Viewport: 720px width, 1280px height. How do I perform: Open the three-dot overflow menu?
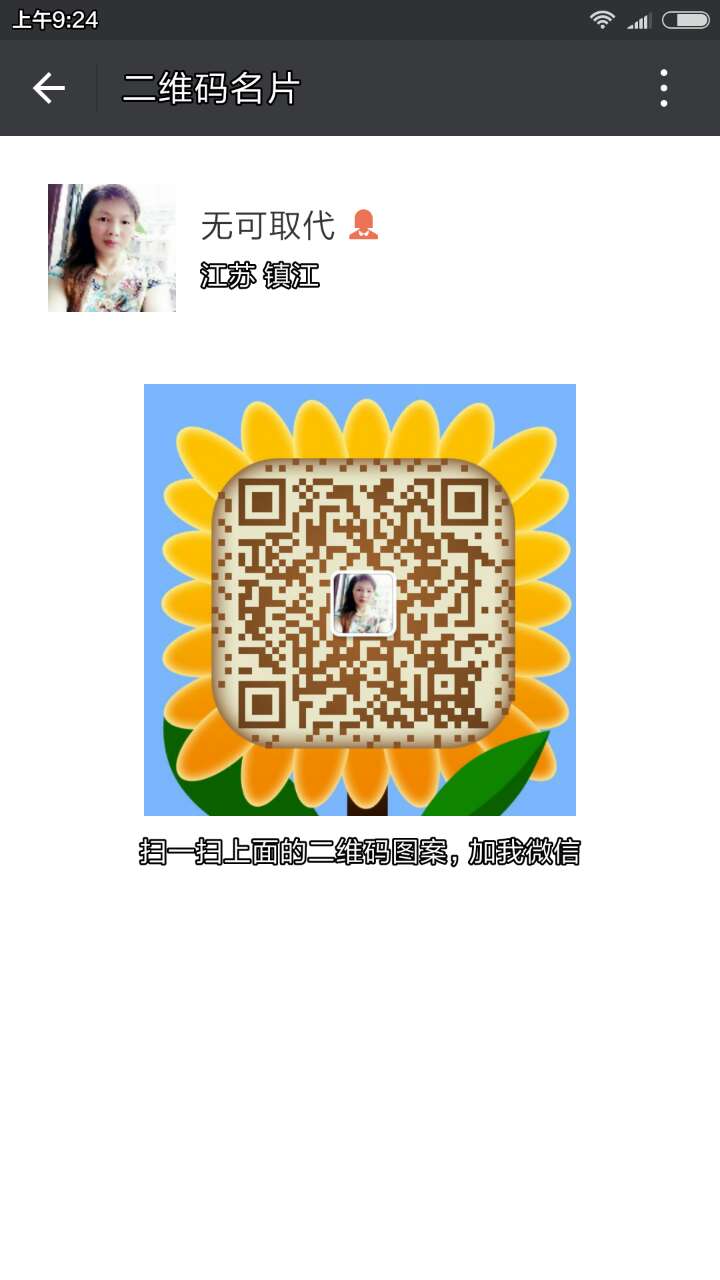click(663, 89)
